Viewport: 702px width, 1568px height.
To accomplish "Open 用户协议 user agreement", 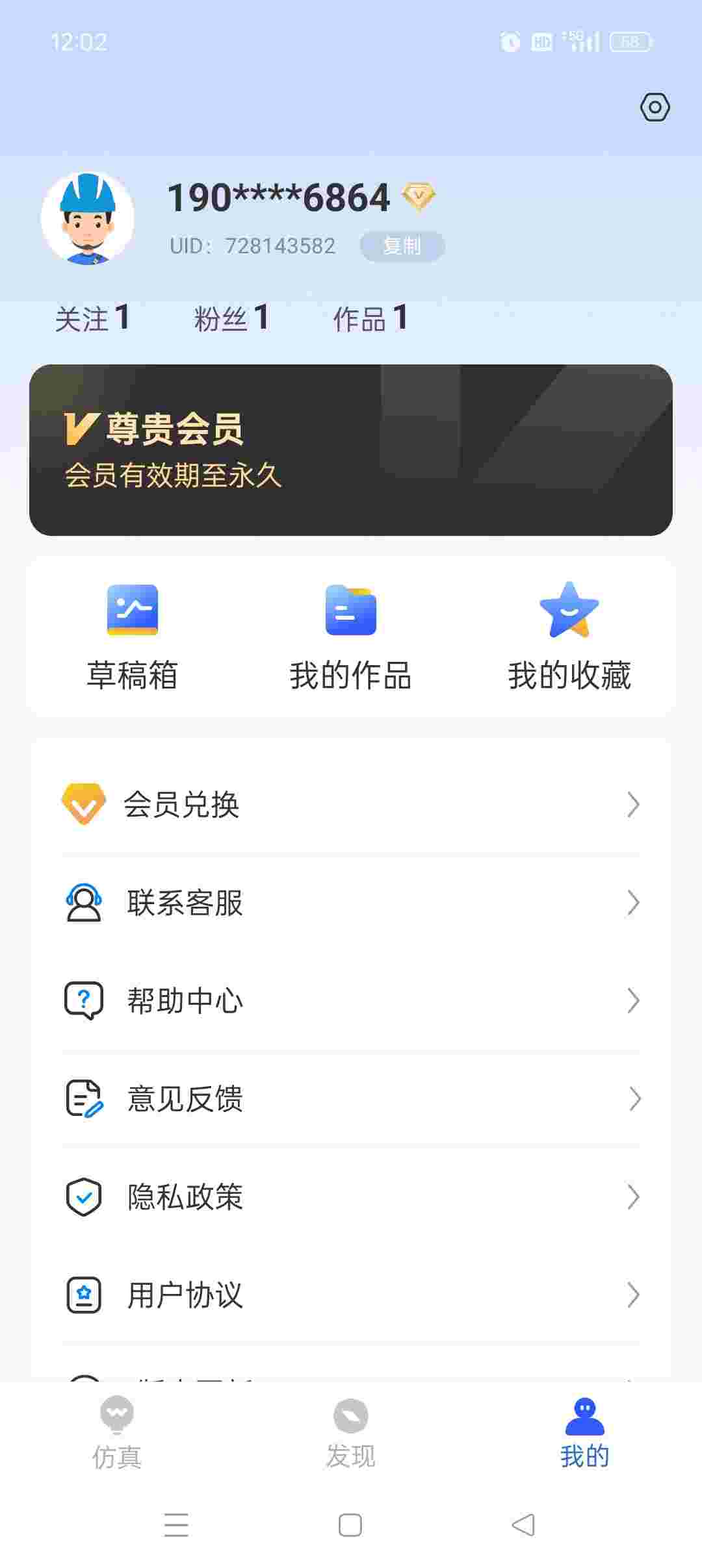I will (x=351, y=1295).
